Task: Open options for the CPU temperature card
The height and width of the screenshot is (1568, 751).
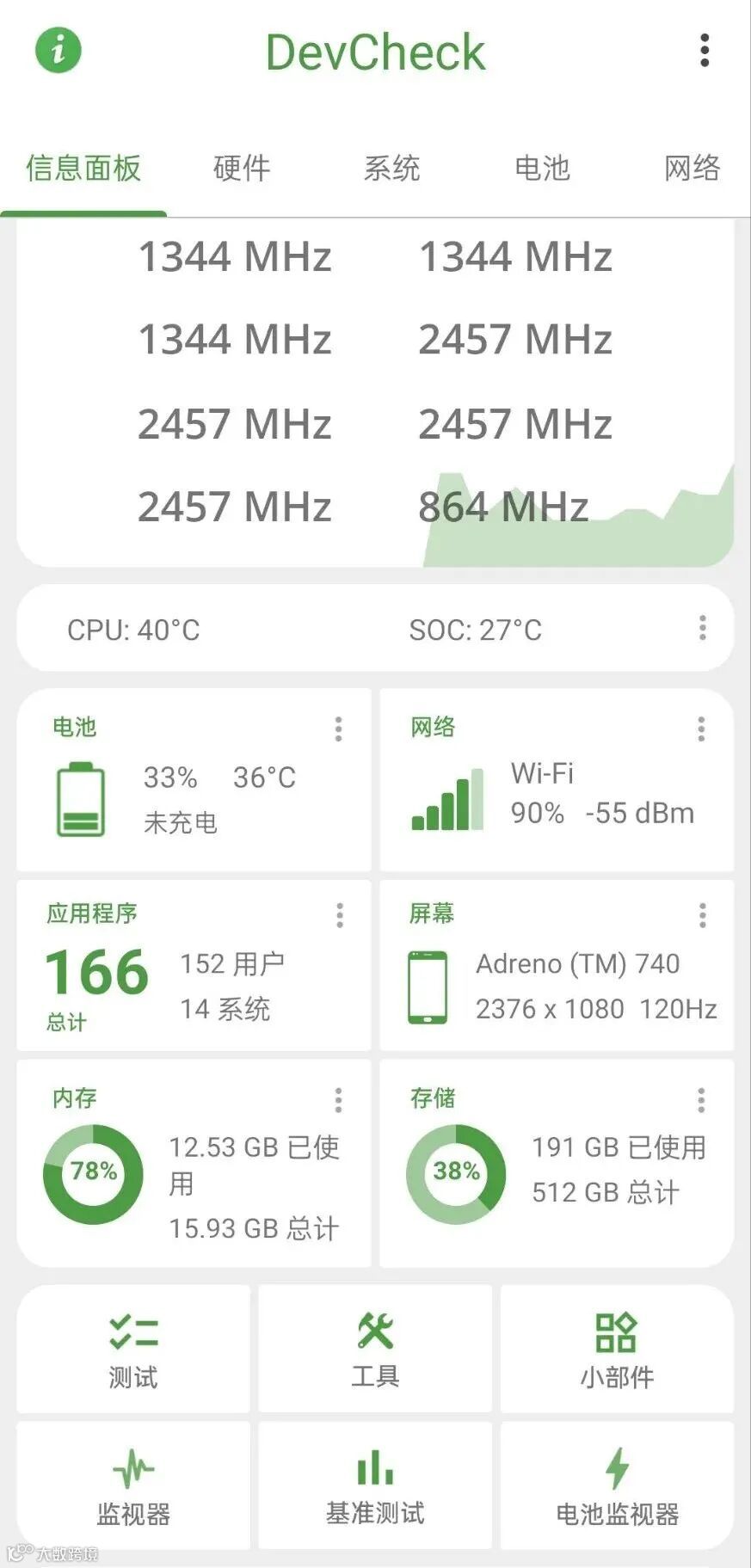Action: click(x=703, y=628)
